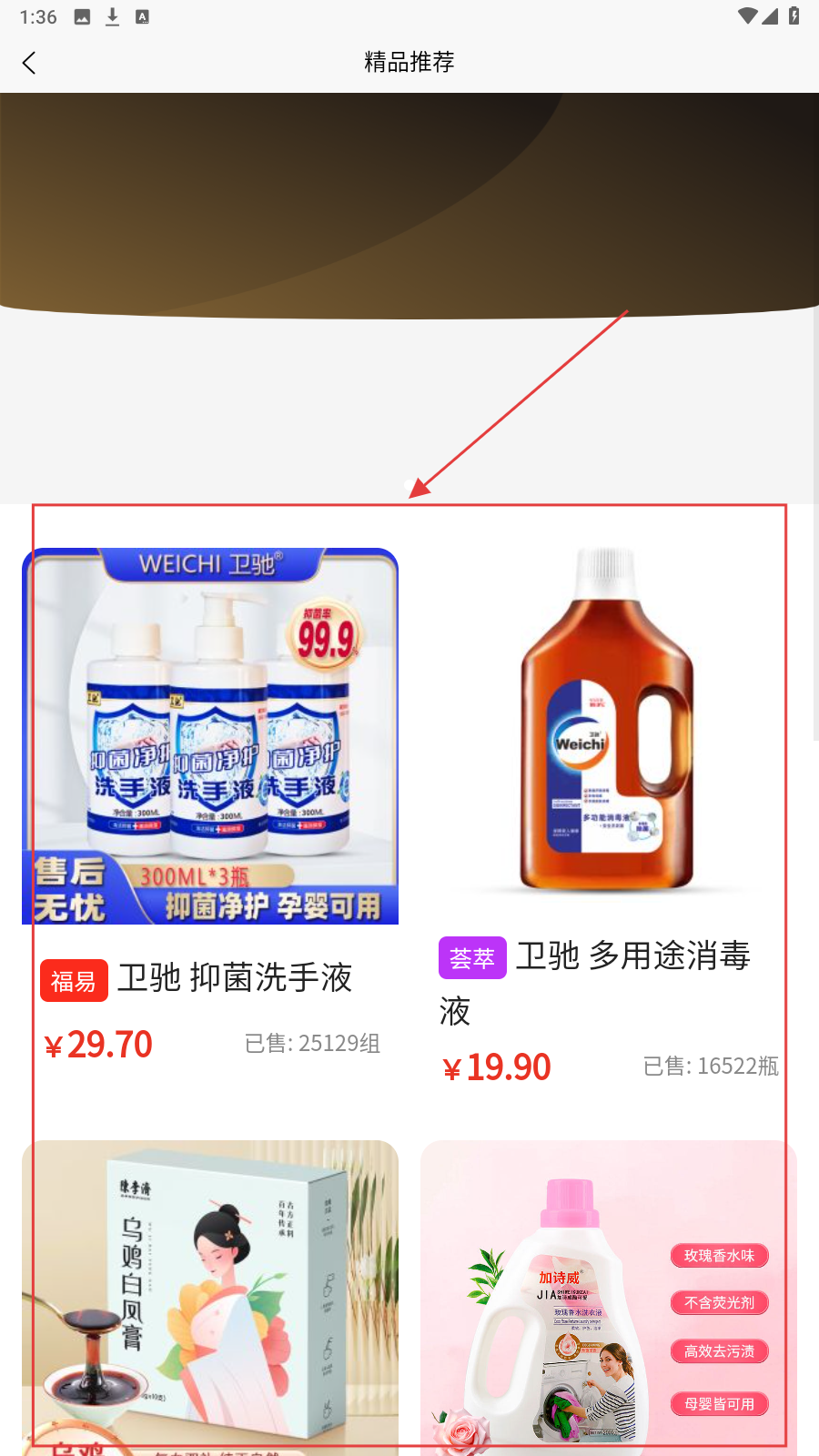The image size is (819, 1456).
Task: Go back from the 精品推荐 page
Action: click(29, 63)
